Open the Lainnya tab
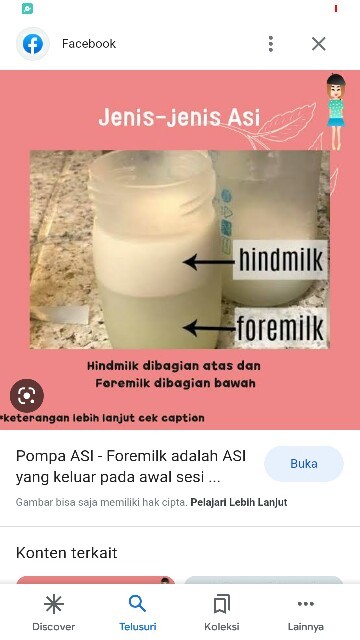Image resolution: width=360 pixels, height=640 pixels. (x=306, y=612)
